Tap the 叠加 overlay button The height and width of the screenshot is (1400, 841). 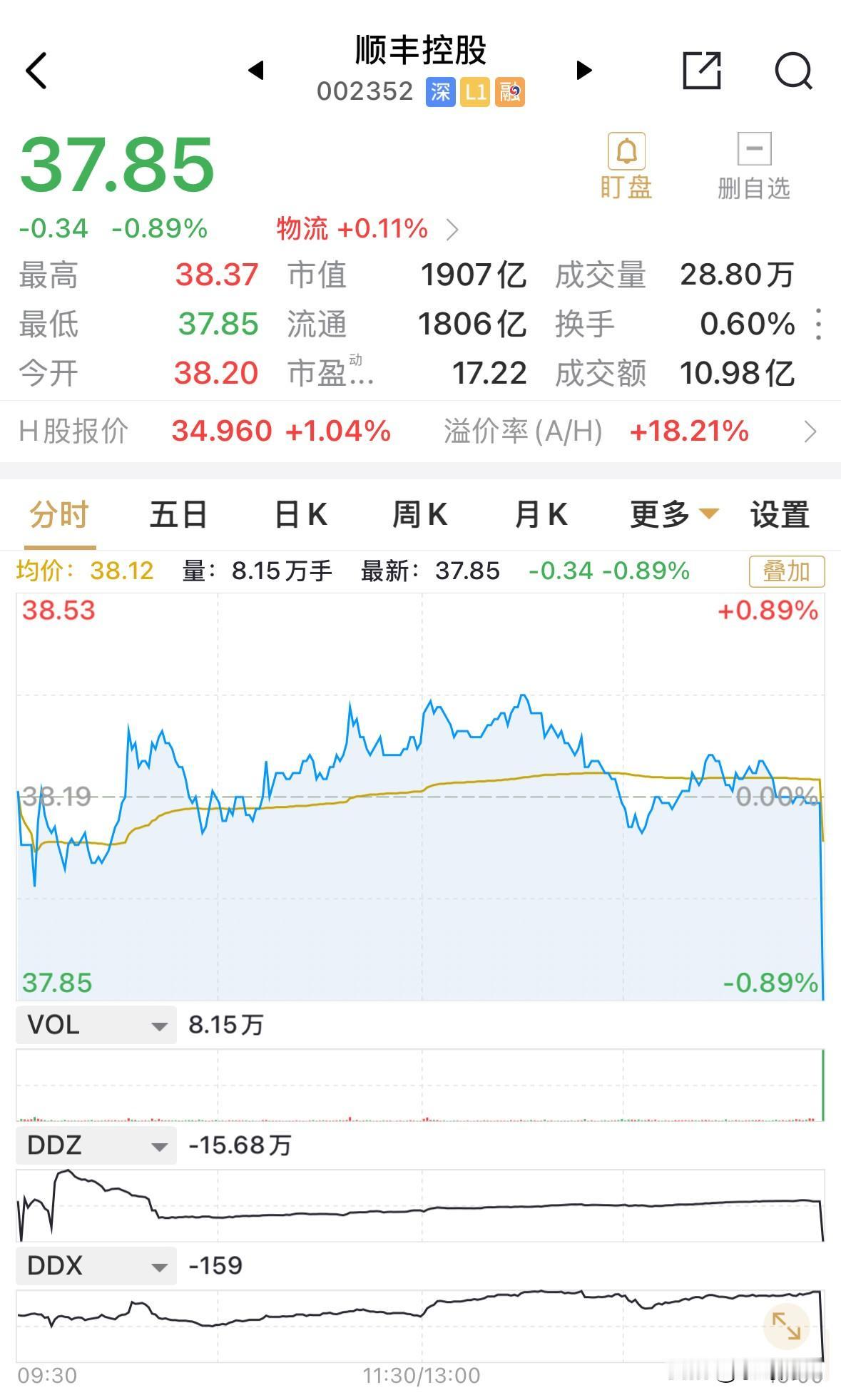(x=786, y=571)
